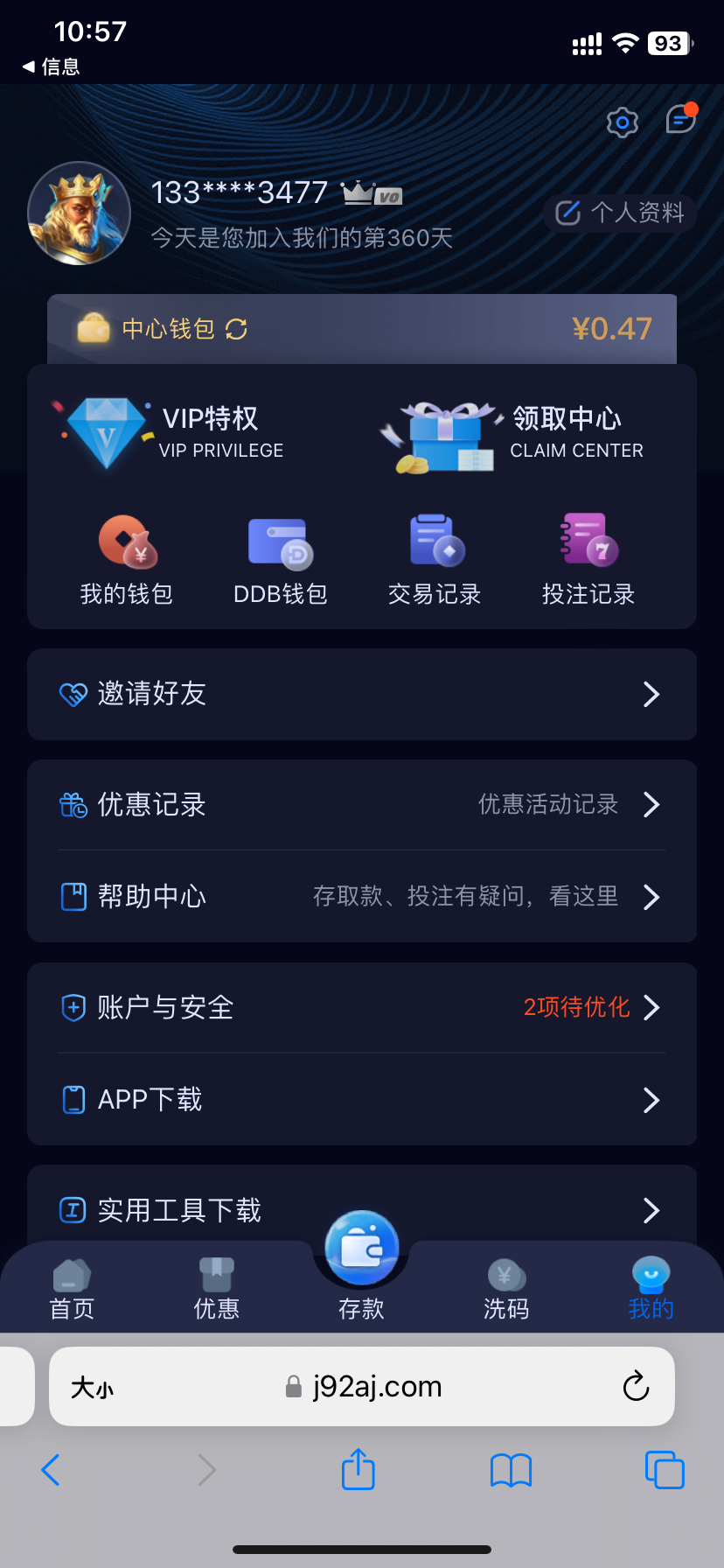724x1568 pixels.
Task: Open 优惠记录 row
Action: (361, 804)
